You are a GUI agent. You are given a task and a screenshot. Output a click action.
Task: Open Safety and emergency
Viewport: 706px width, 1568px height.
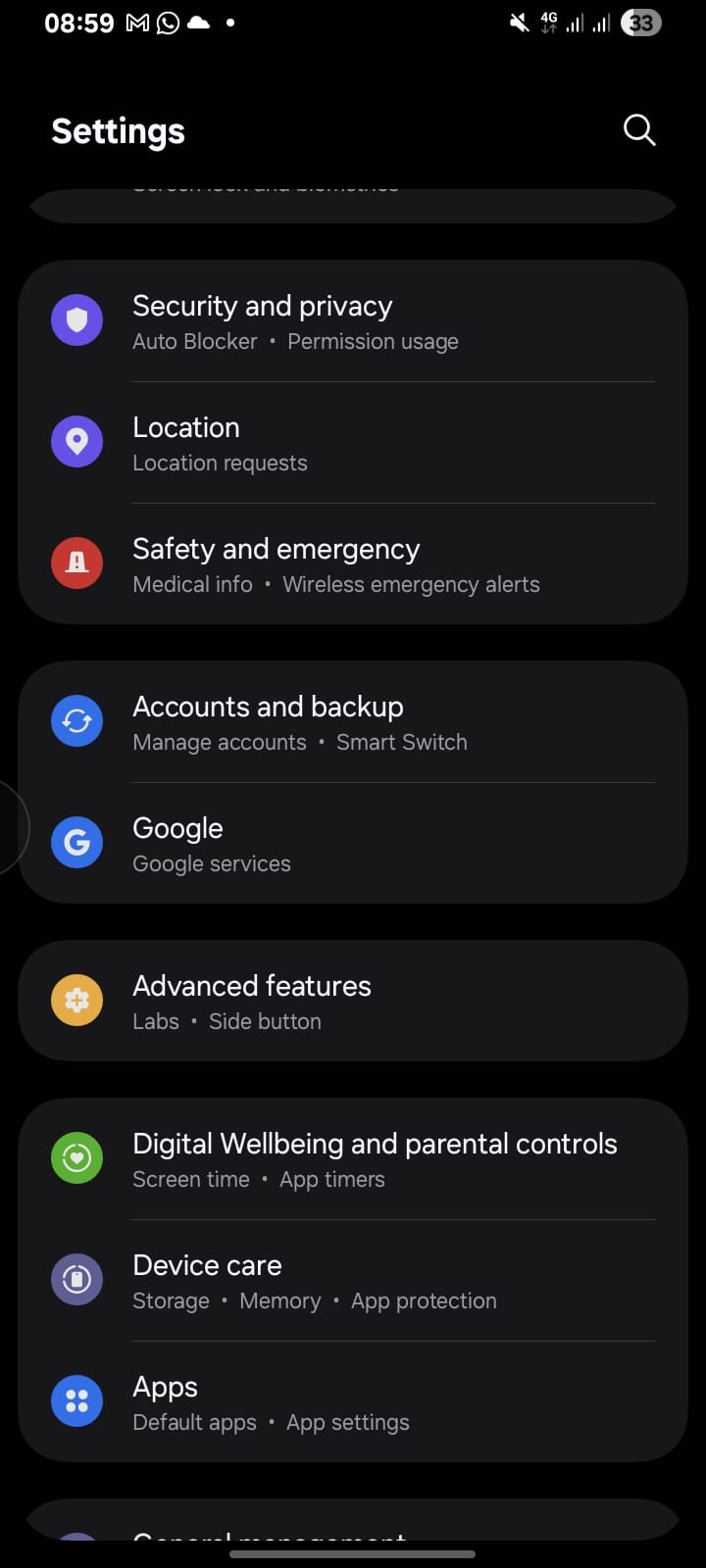pyautogui.click(x=353, y=564)
